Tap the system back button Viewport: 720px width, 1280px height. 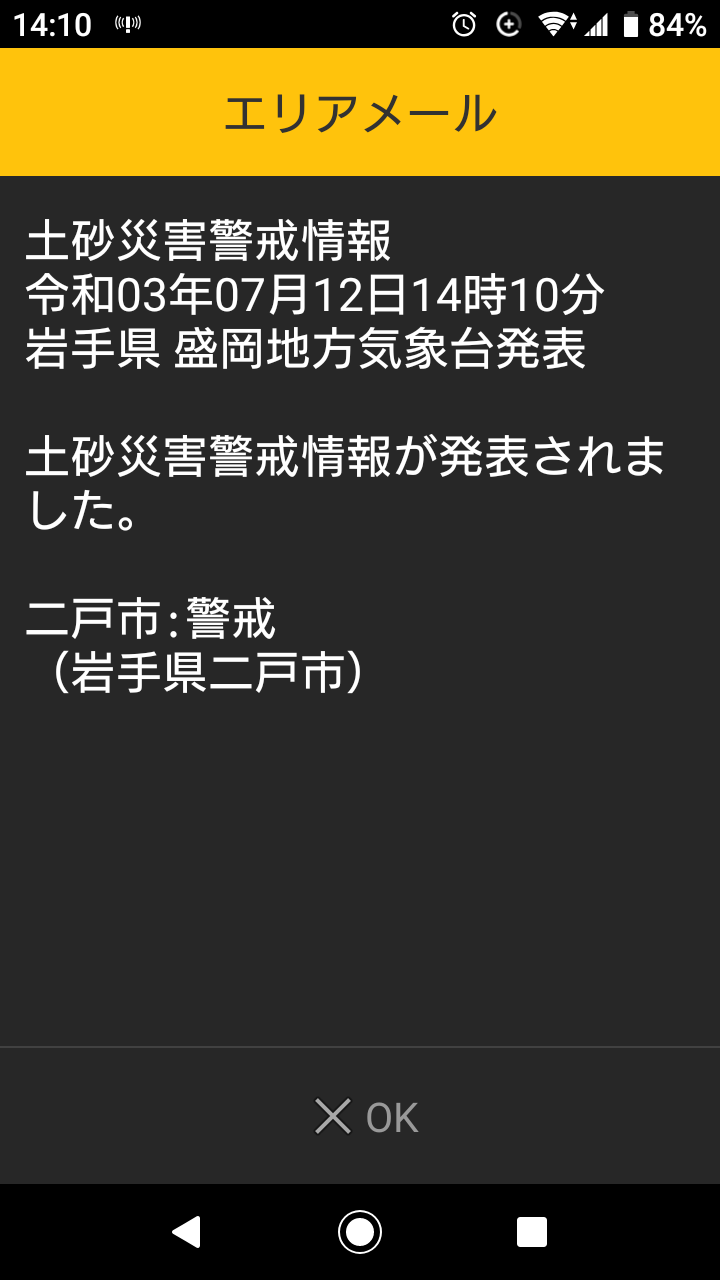pos(187,1232)
